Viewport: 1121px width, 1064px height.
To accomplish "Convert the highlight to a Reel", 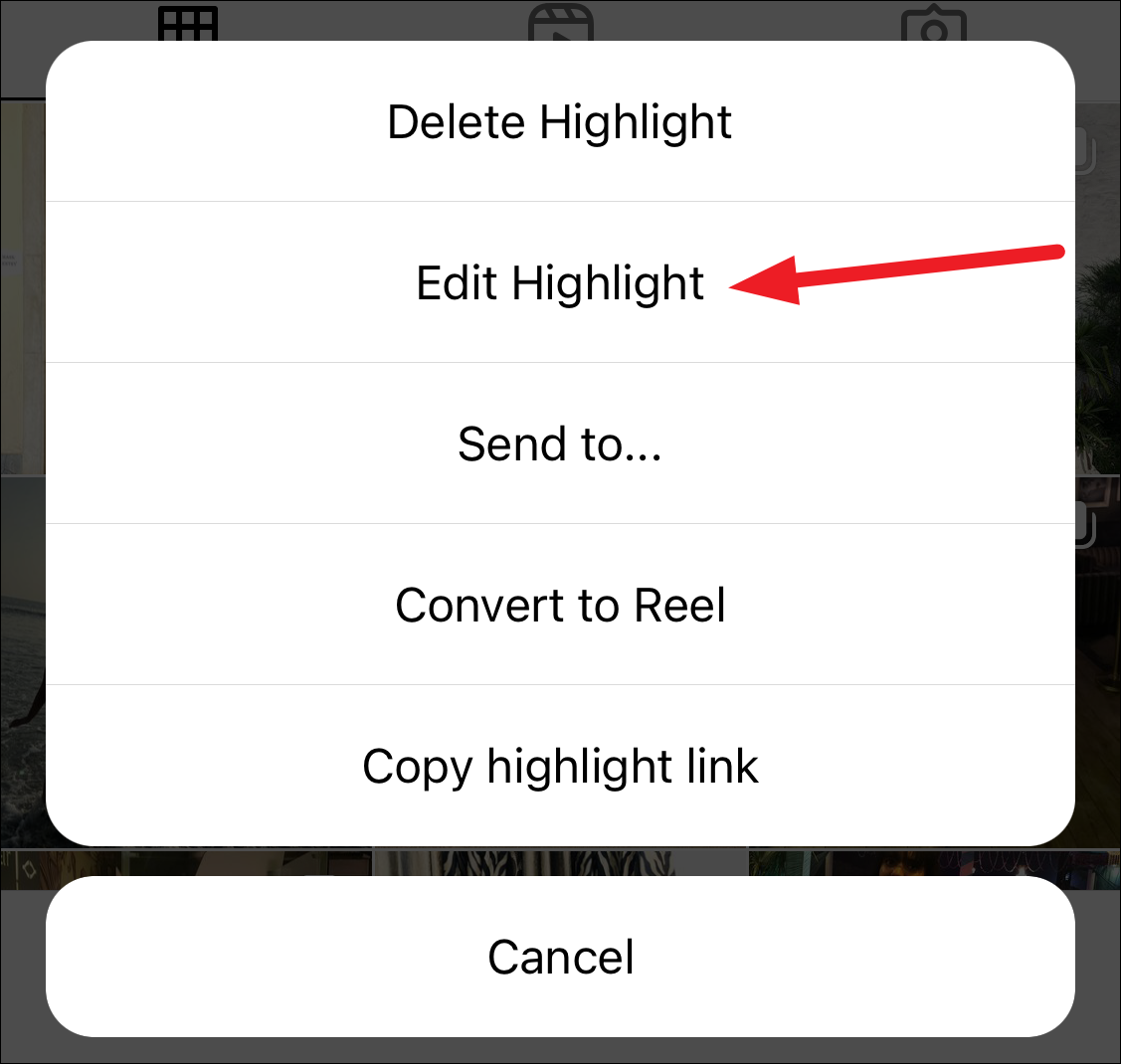I will pos(560,605).
